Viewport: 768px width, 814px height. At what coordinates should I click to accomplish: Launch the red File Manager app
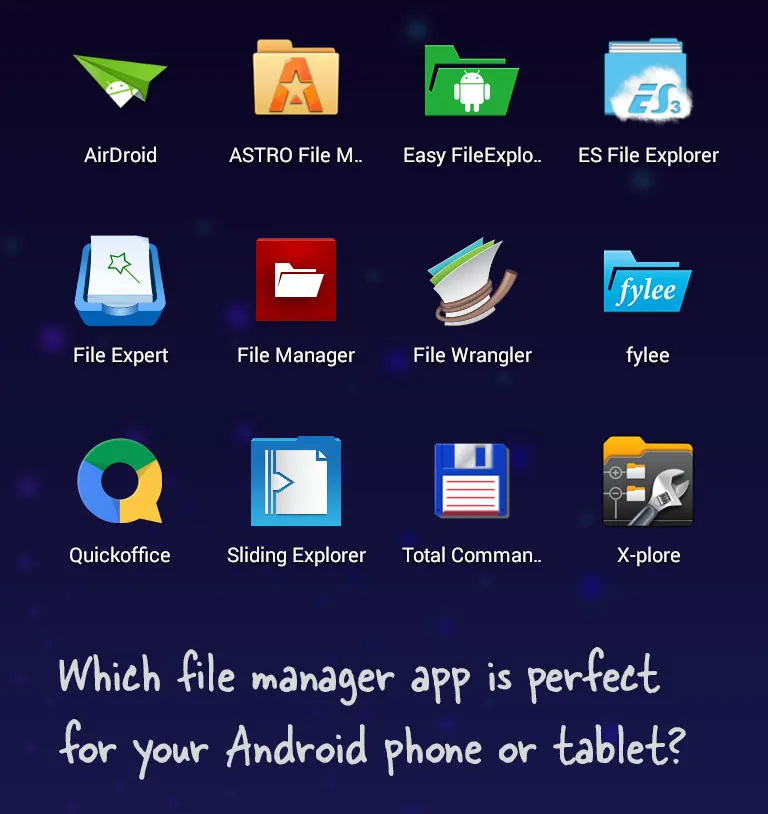(296, 280)
